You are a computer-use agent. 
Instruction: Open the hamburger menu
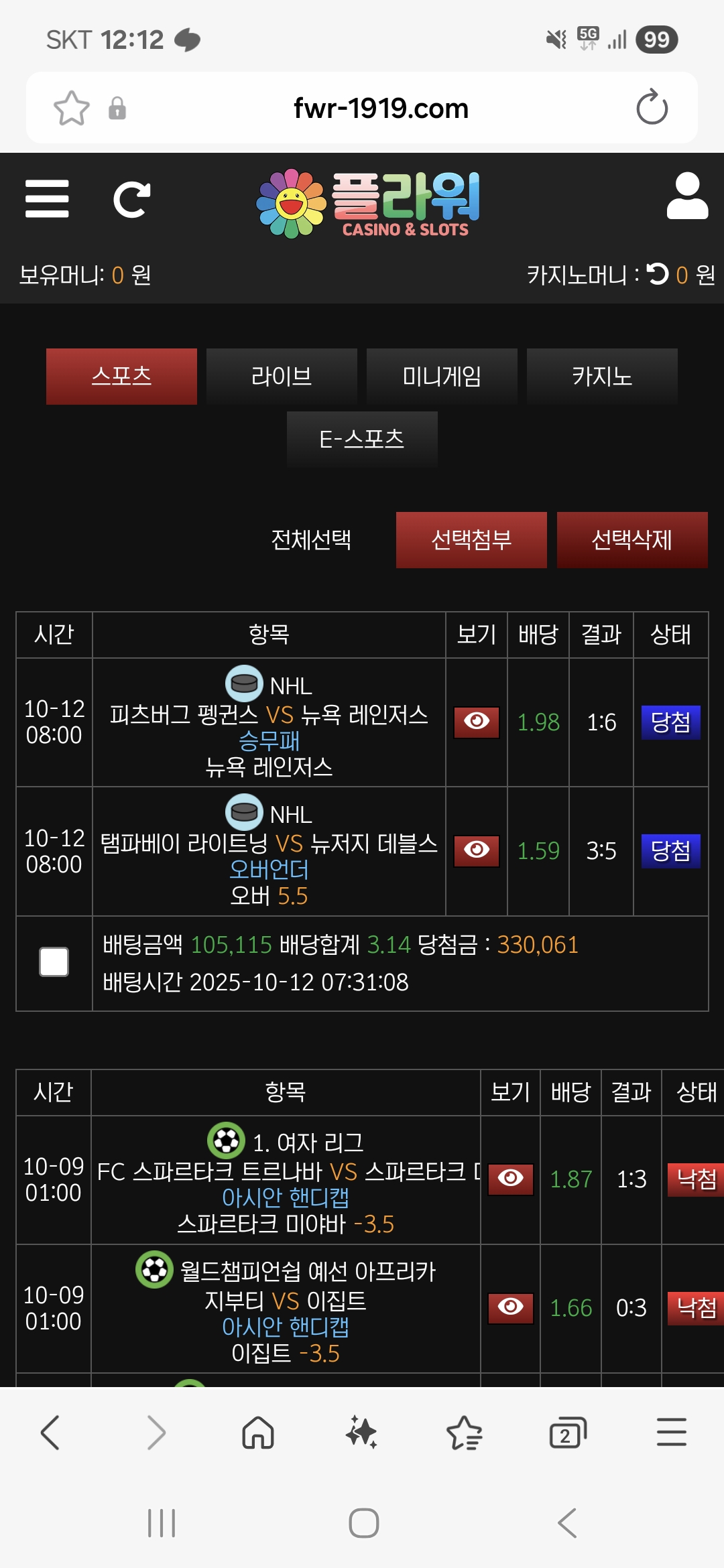click(x=47, y=198)
